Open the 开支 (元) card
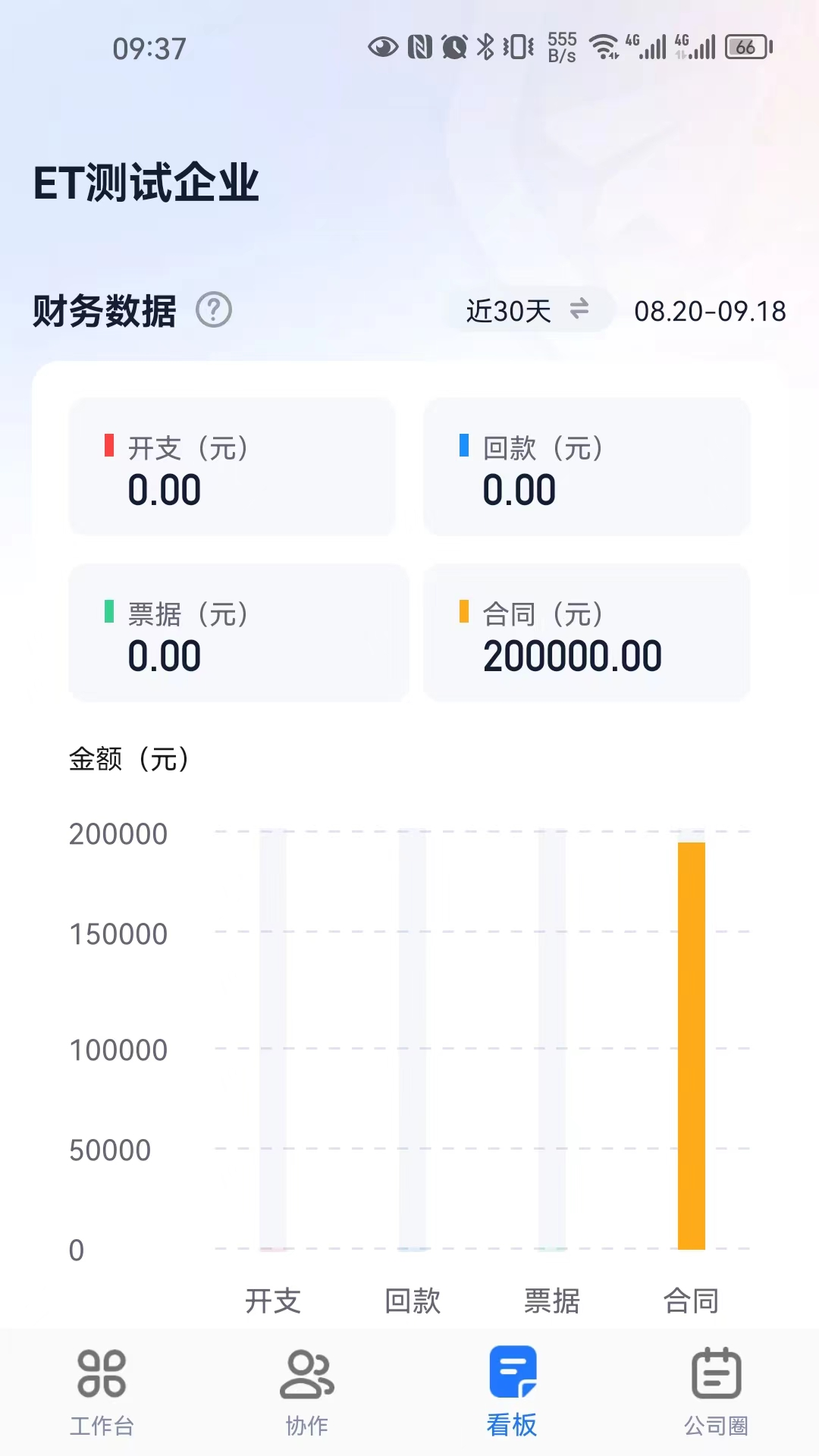Viewport: 819px width, 1456px height. pyautogui.click(x=232, y=467)
